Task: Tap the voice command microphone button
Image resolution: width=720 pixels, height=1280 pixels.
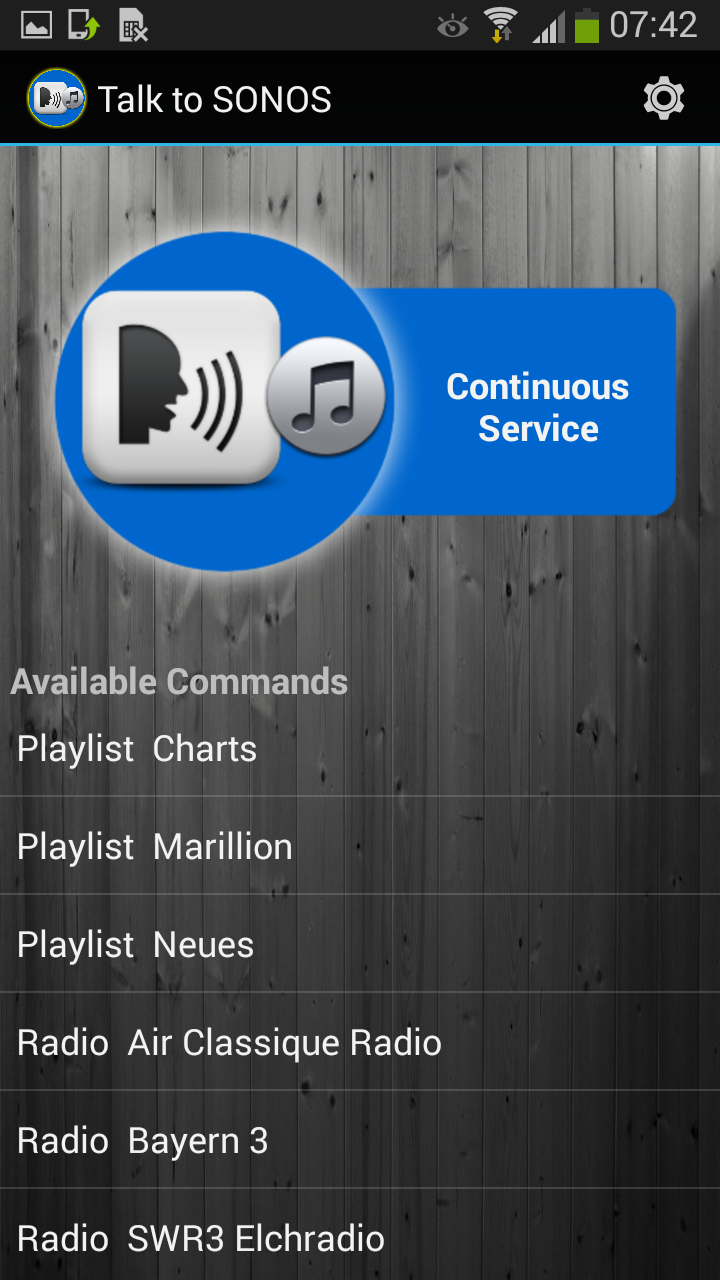Action: point(224,401)
